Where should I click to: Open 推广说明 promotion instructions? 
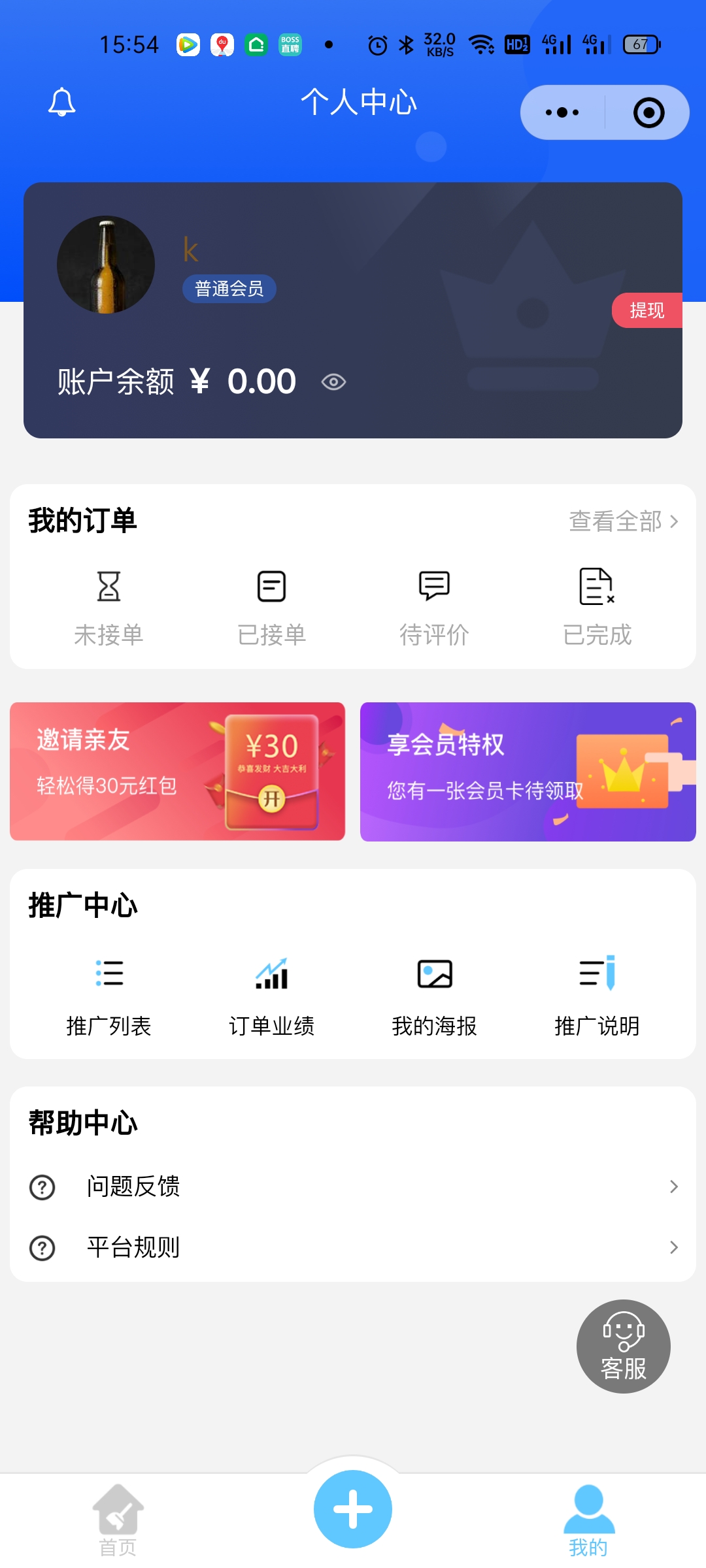[x=597, y=996]
